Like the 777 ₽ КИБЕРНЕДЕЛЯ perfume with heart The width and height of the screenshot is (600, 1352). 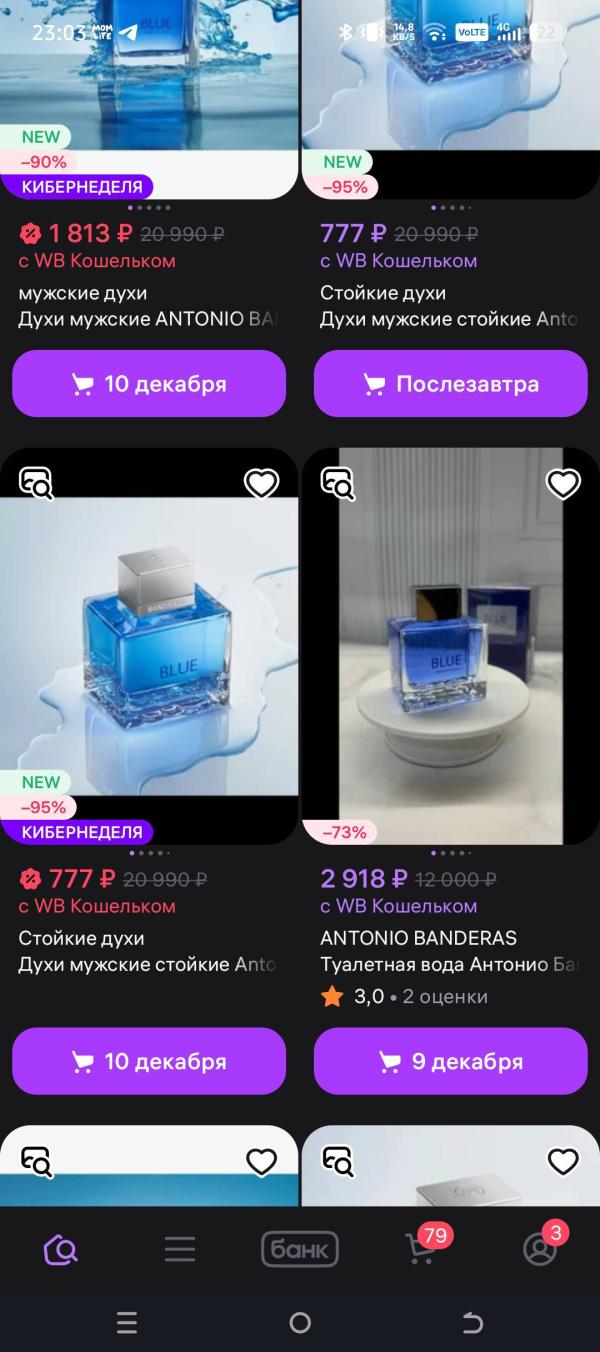(261, 484)
